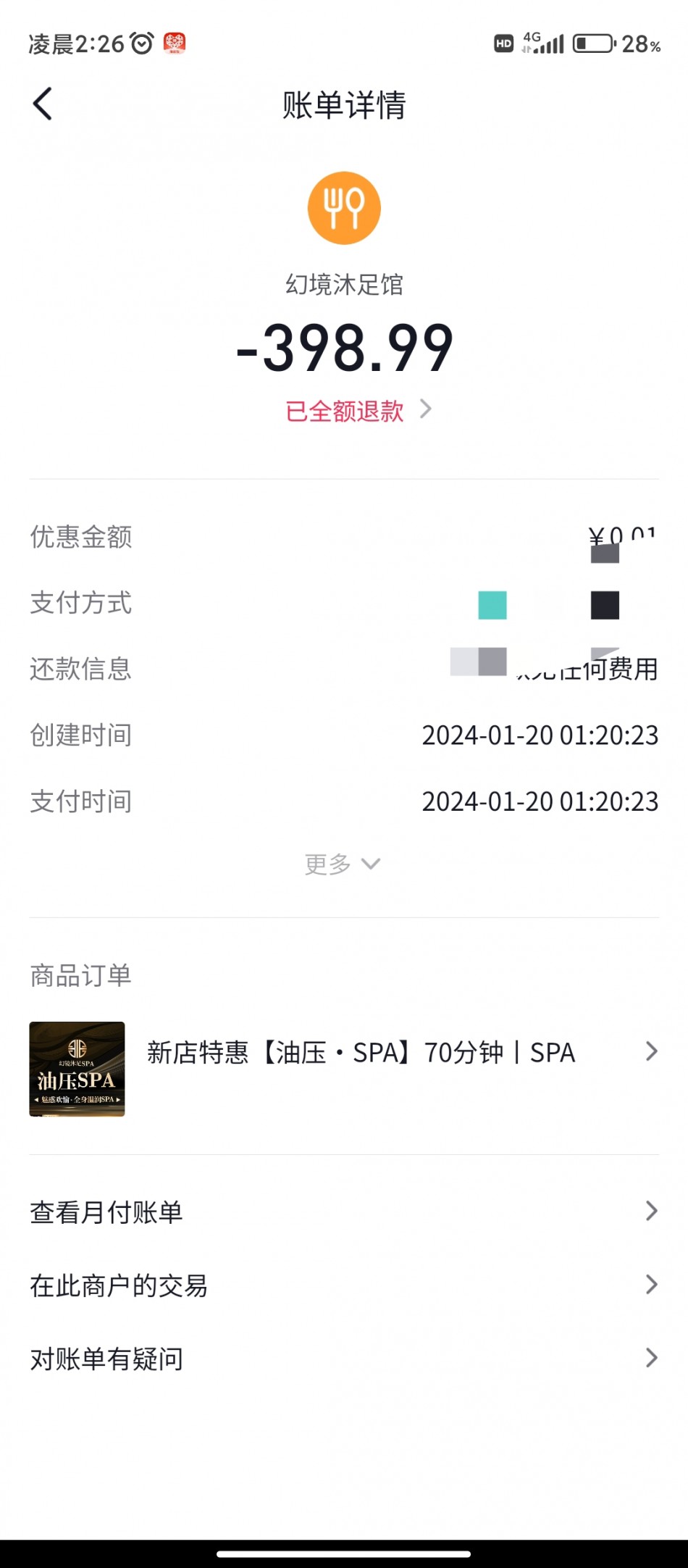This screenshot has width=688, height=1568.
Task: View 在此商户的交易
Action: click(344, 1285)
